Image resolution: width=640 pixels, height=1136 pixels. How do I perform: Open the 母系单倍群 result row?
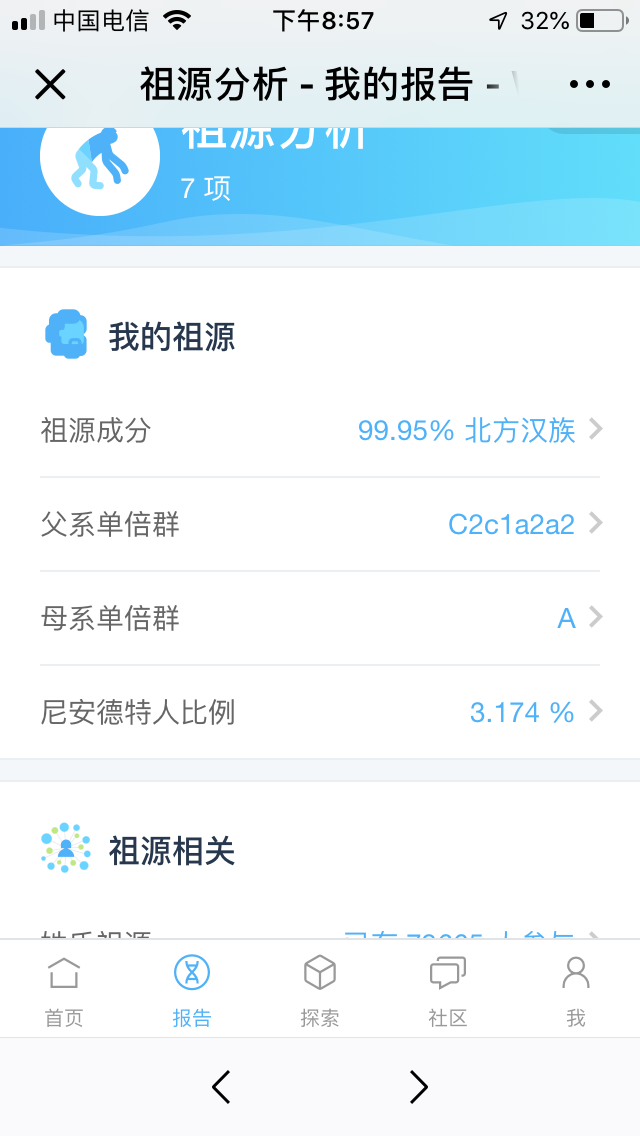pyautogui.click(x=320, y=618)
